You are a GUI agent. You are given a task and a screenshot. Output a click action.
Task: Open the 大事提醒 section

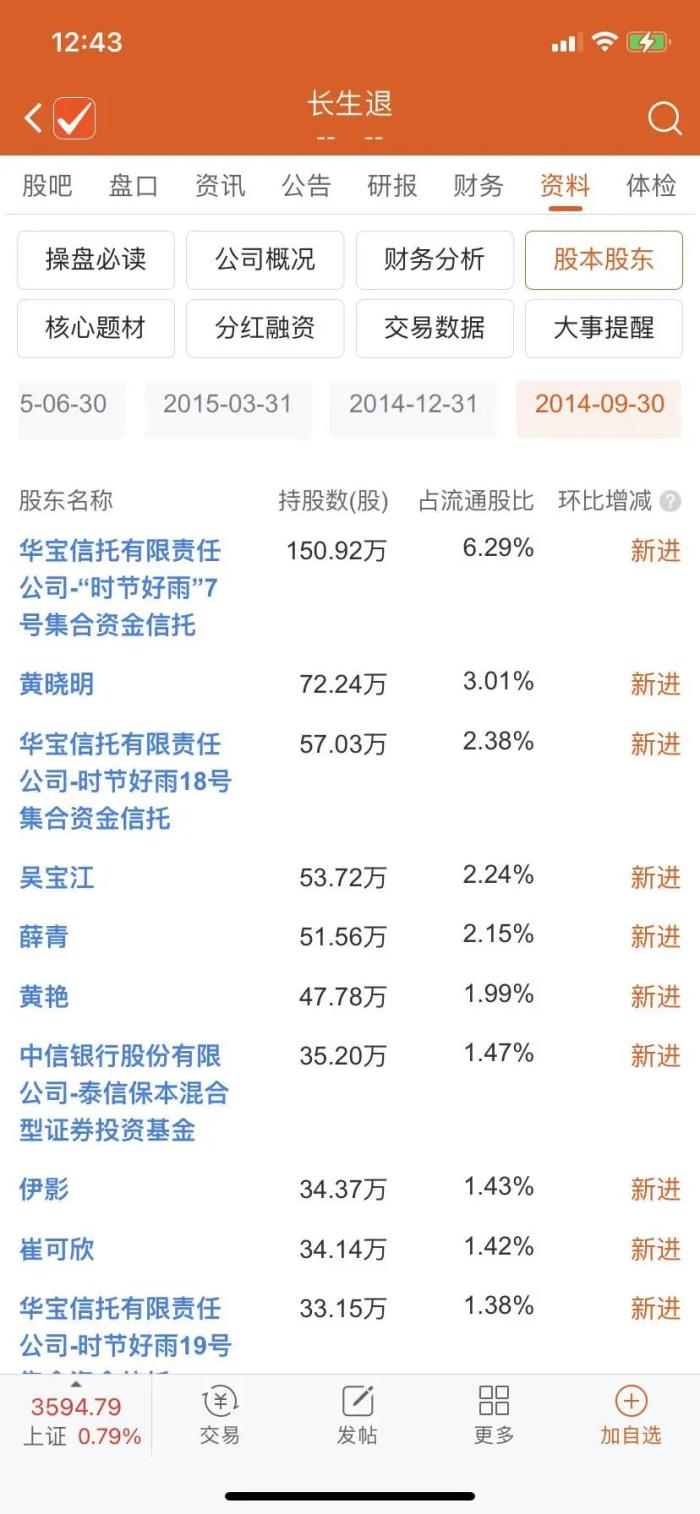(x=603, y=328)
